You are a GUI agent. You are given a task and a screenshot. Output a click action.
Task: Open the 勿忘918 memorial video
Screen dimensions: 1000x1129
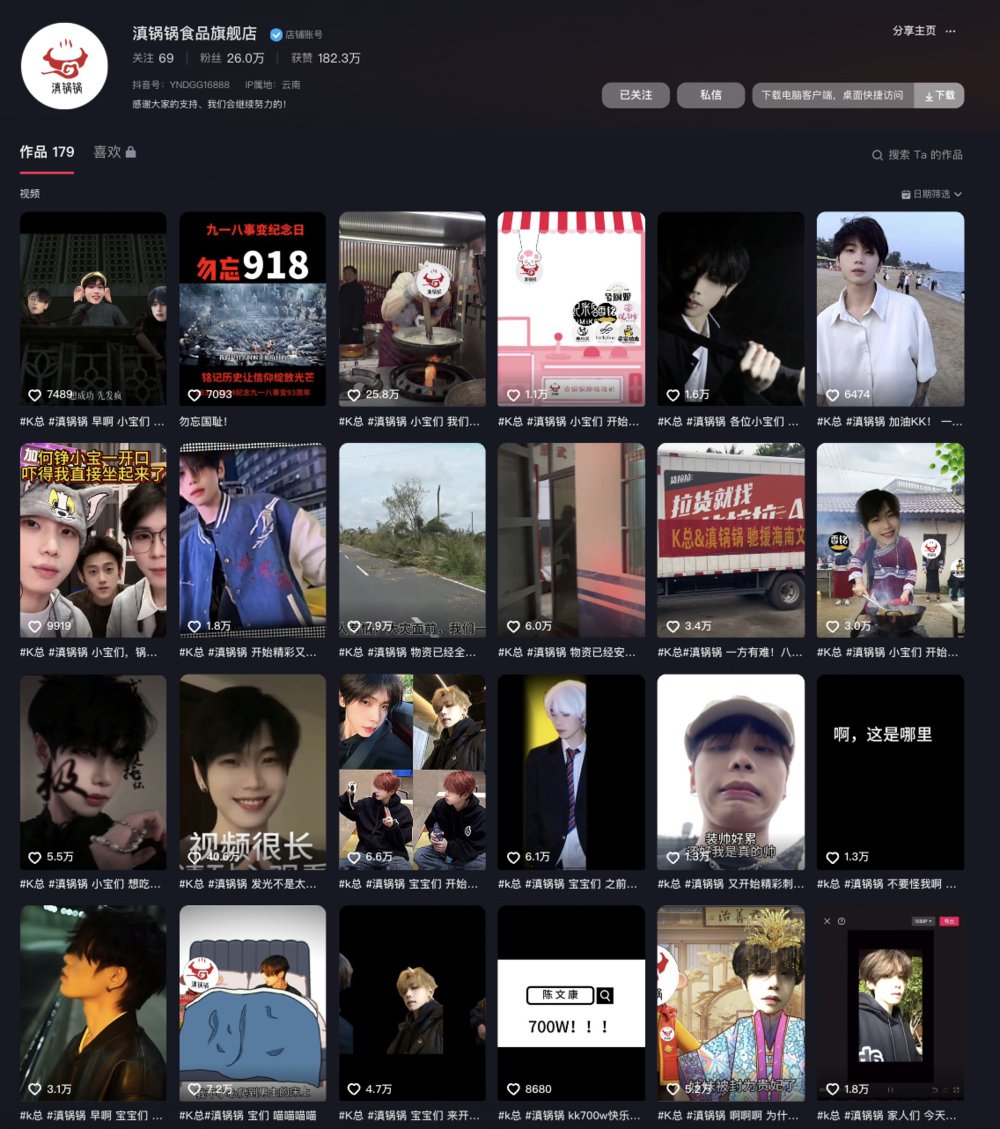click(x=252, y=308)
